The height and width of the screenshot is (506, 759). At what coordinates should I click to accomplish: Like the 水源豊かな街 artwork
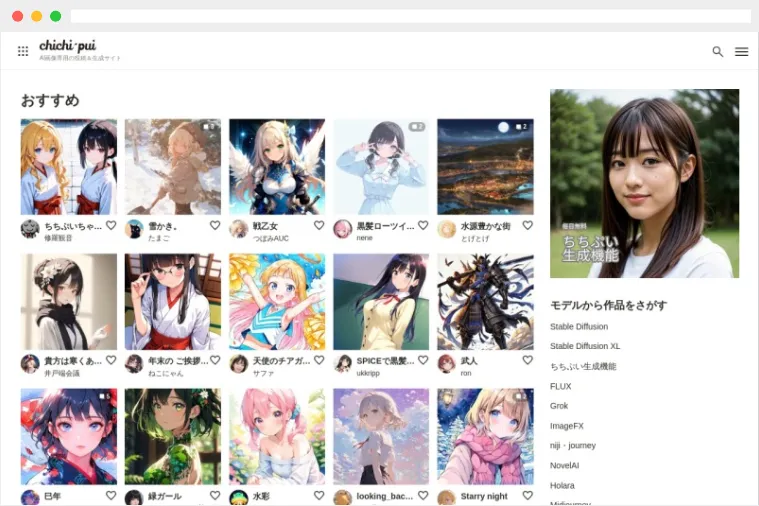click(x=527, y=226)
